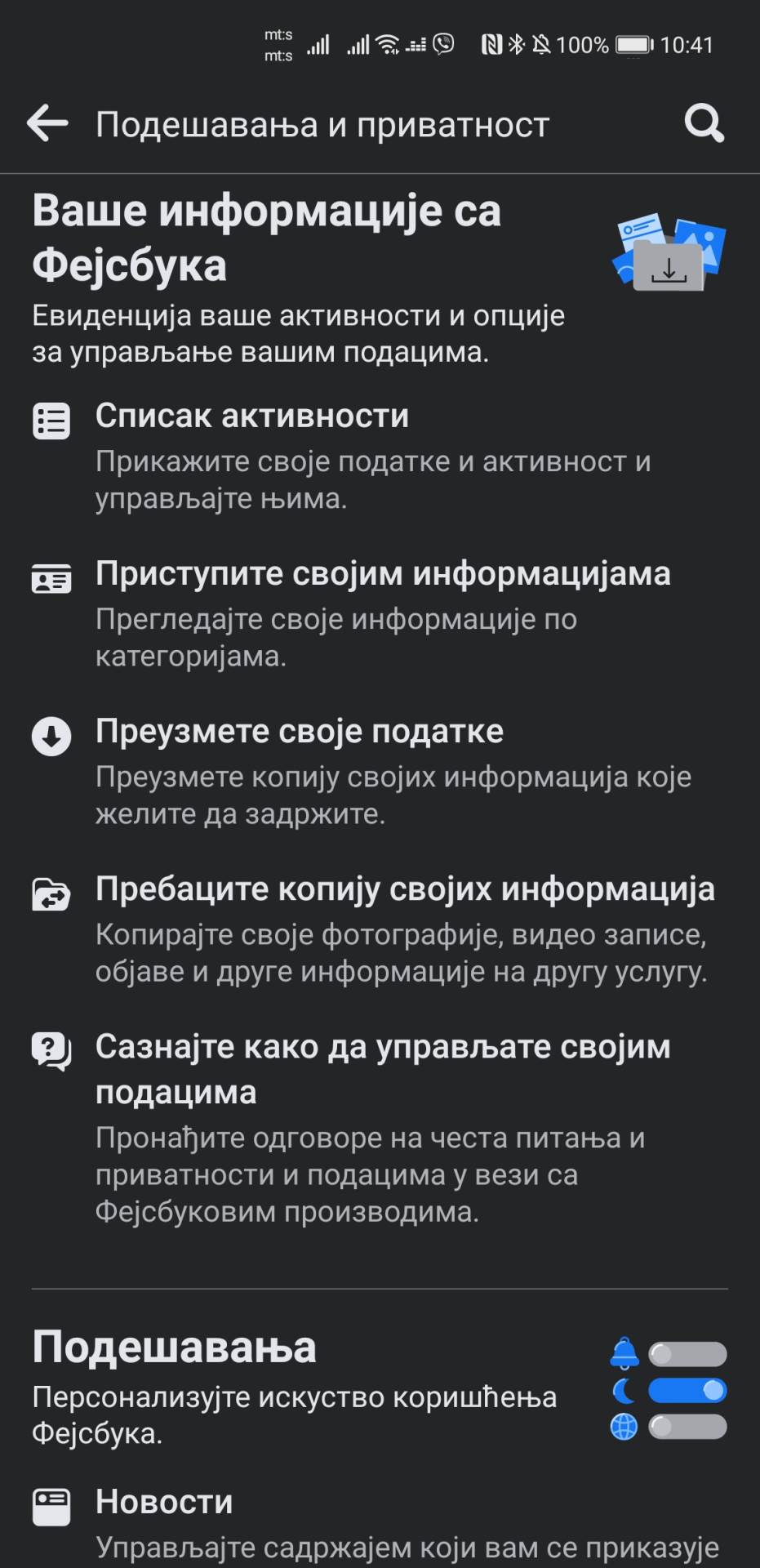Tap the back arrow to leave settings
Screen dimensions: 760x1568
(47, 123)
